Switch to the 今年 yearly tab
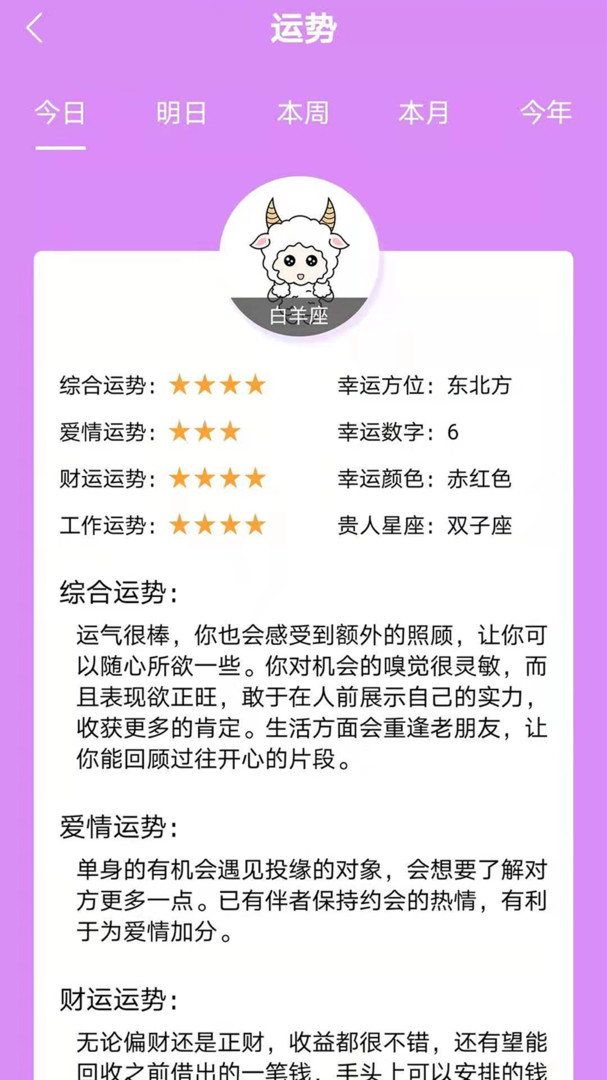Screen dimensions: 607x1080 (x=545, y=112)
